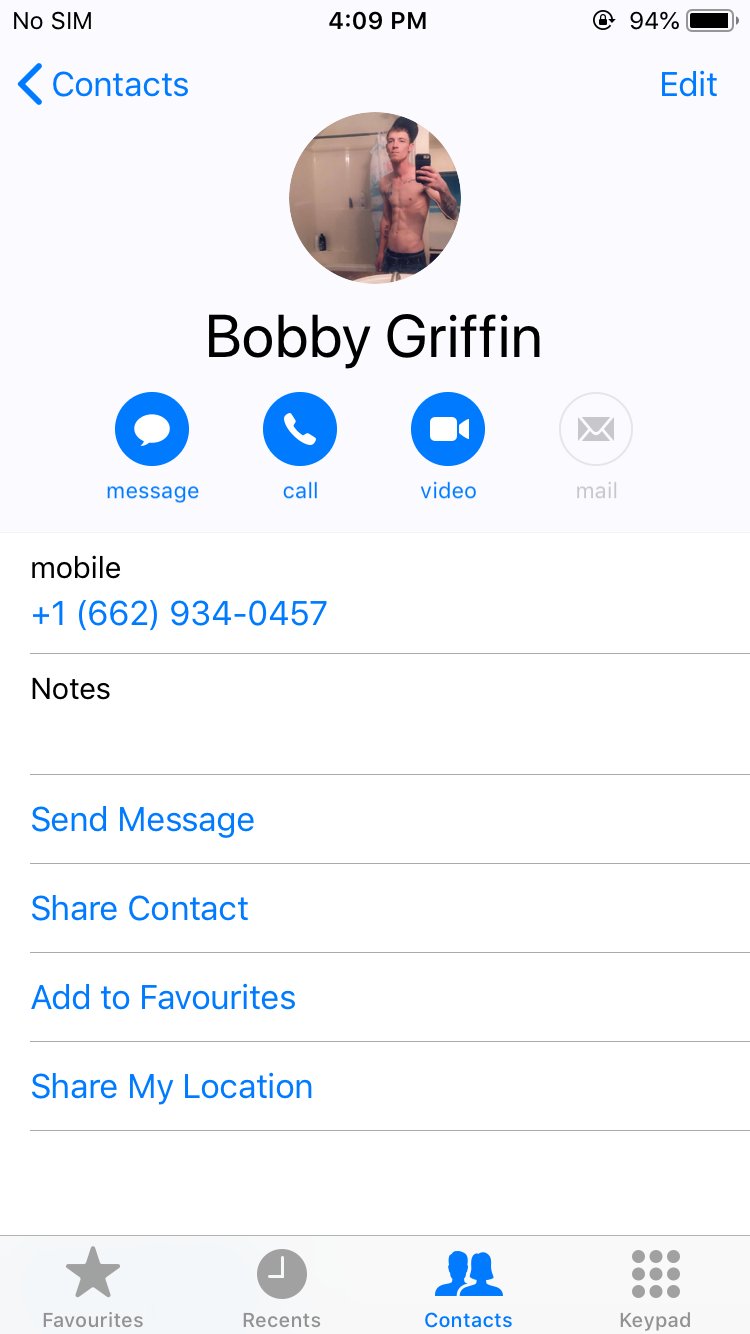Tap the Contacts tab in bottom bar
Screen dimensions: 750x1334
tap(468, 1289)
